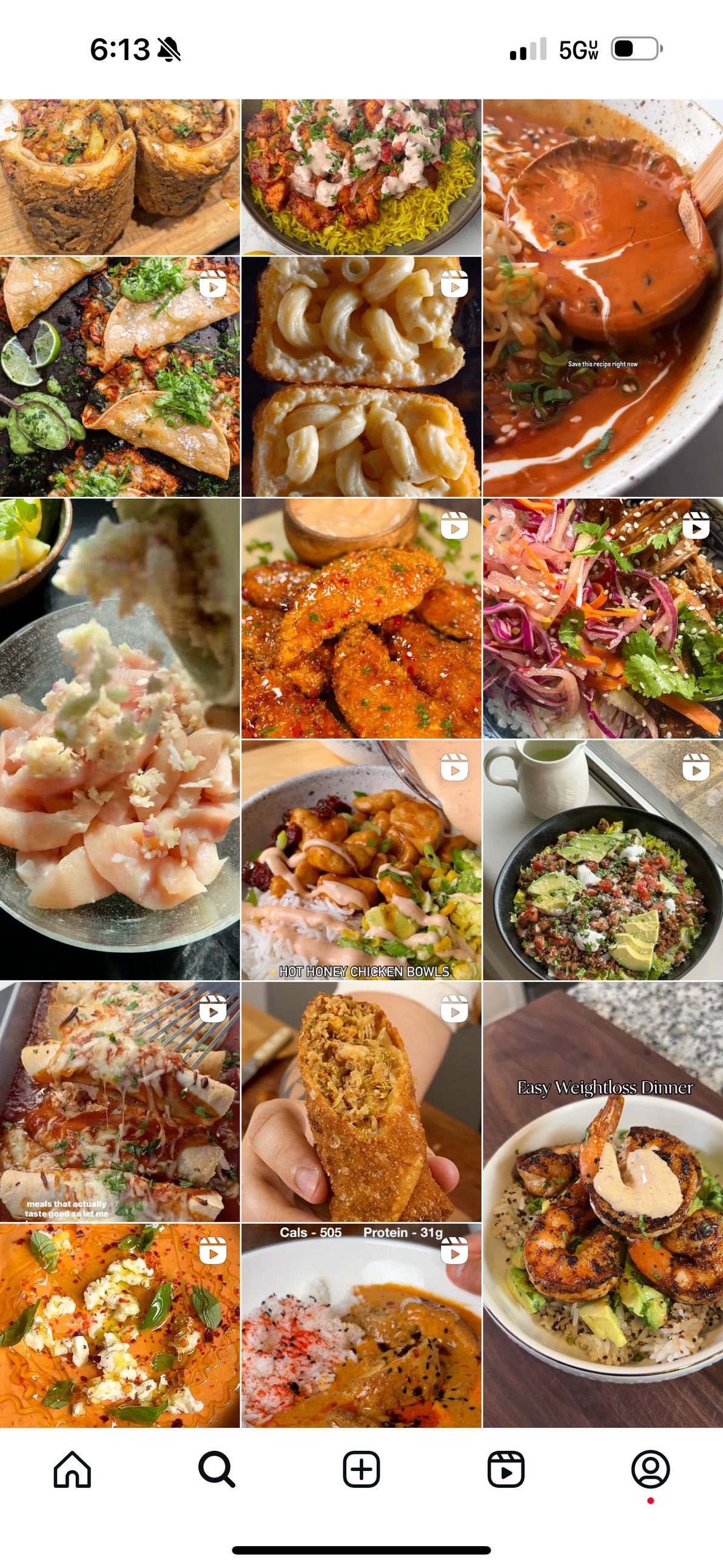Open the avocado taco salad bowl reel
Image resolution: width=723 pixels, height=1568 pixels.
pyautogui.click(x=603, y=859)
